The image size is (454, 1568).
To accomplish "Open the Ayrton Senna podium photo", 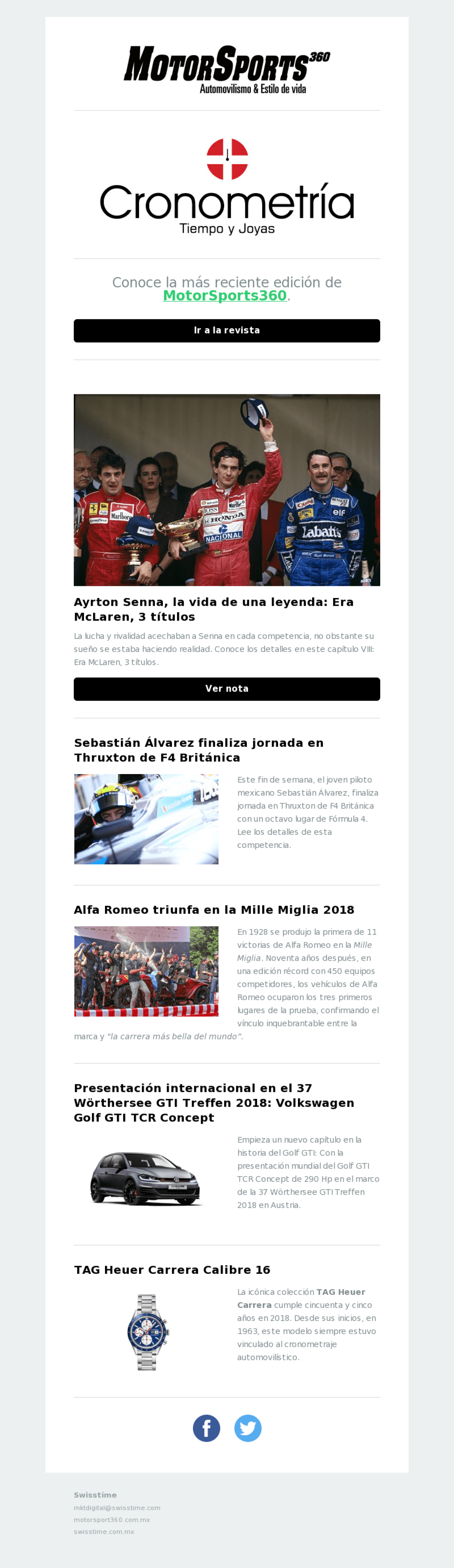I will click(x=226, y=490).
